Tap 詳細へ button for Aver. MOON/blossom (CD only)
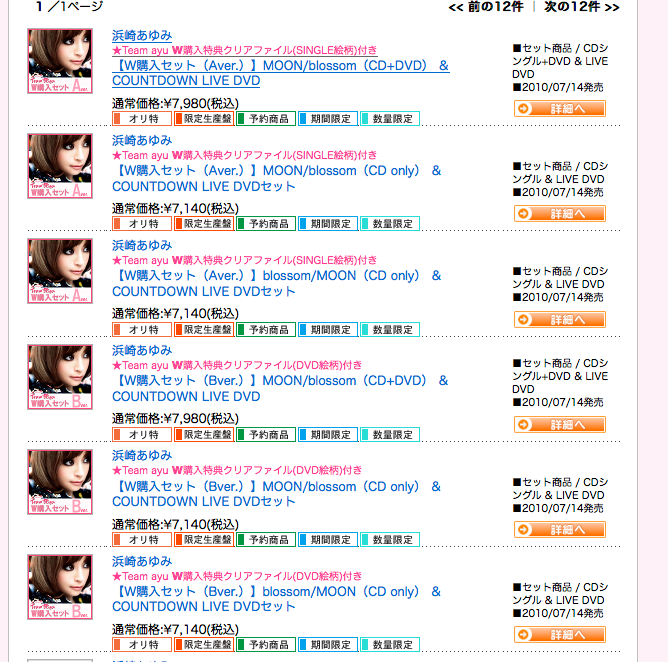This screenshot has width=668, height=662. (559, 213)
